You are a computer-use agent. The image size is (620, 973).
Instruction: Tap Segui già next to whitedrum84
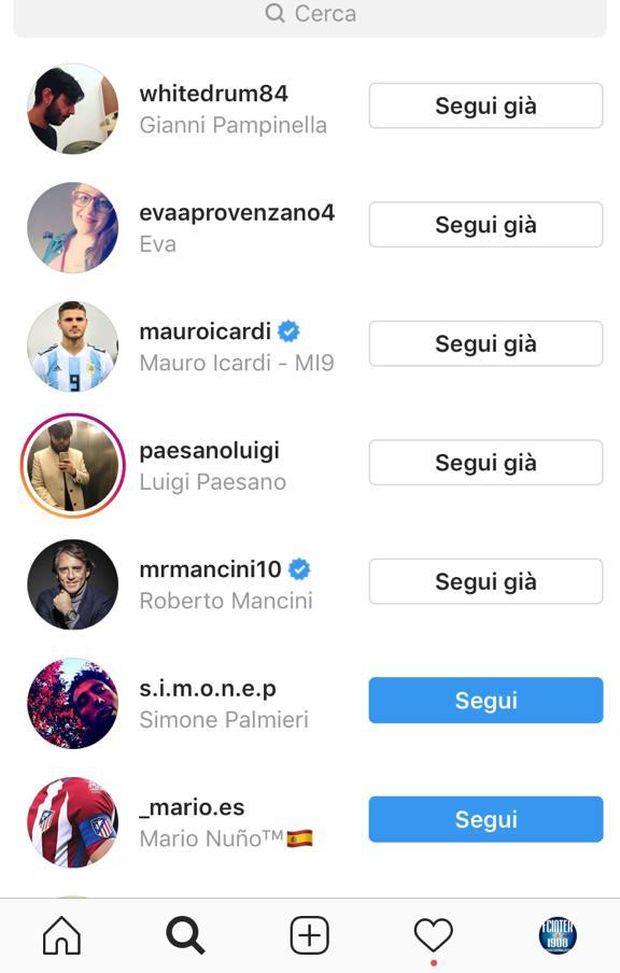(485, 106)
